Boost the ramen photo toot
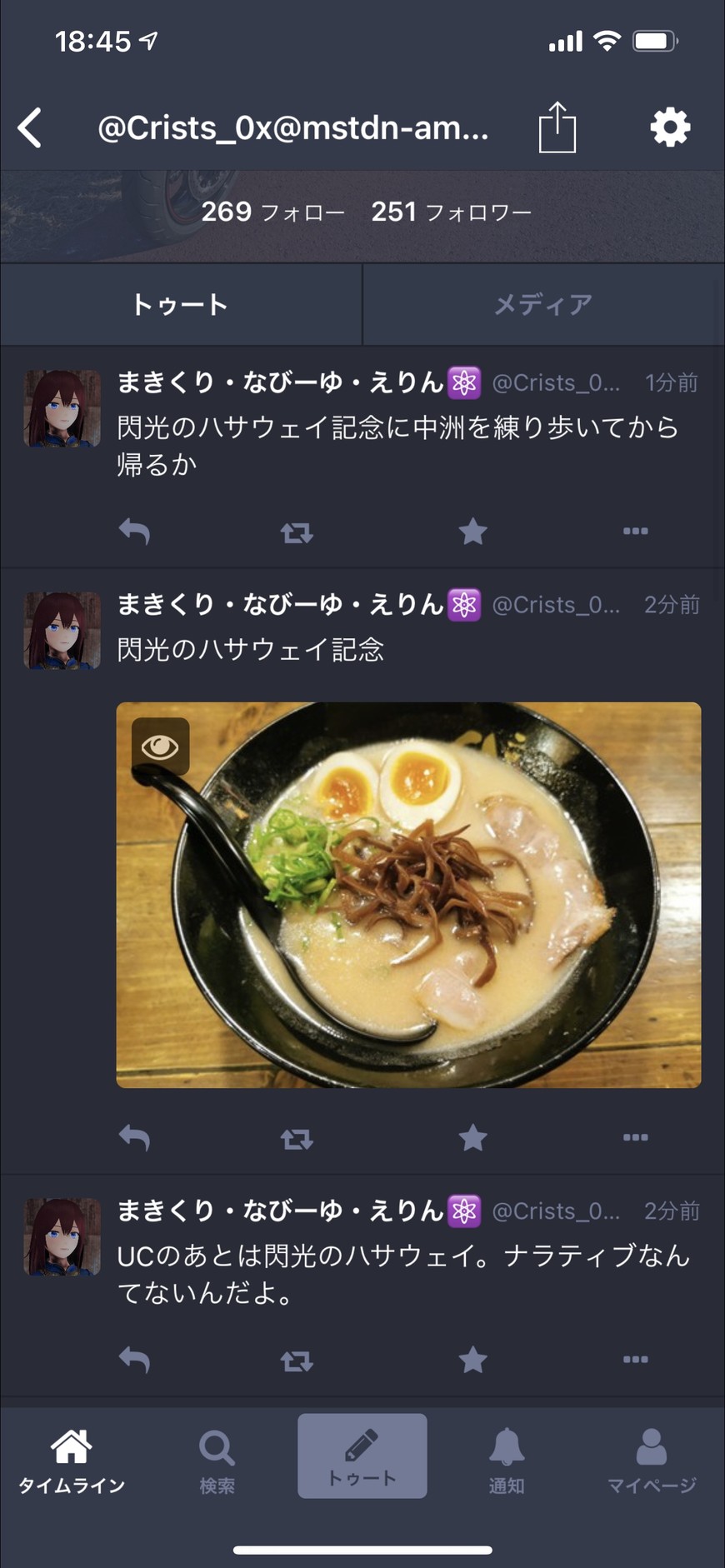 click(297, 1138)
